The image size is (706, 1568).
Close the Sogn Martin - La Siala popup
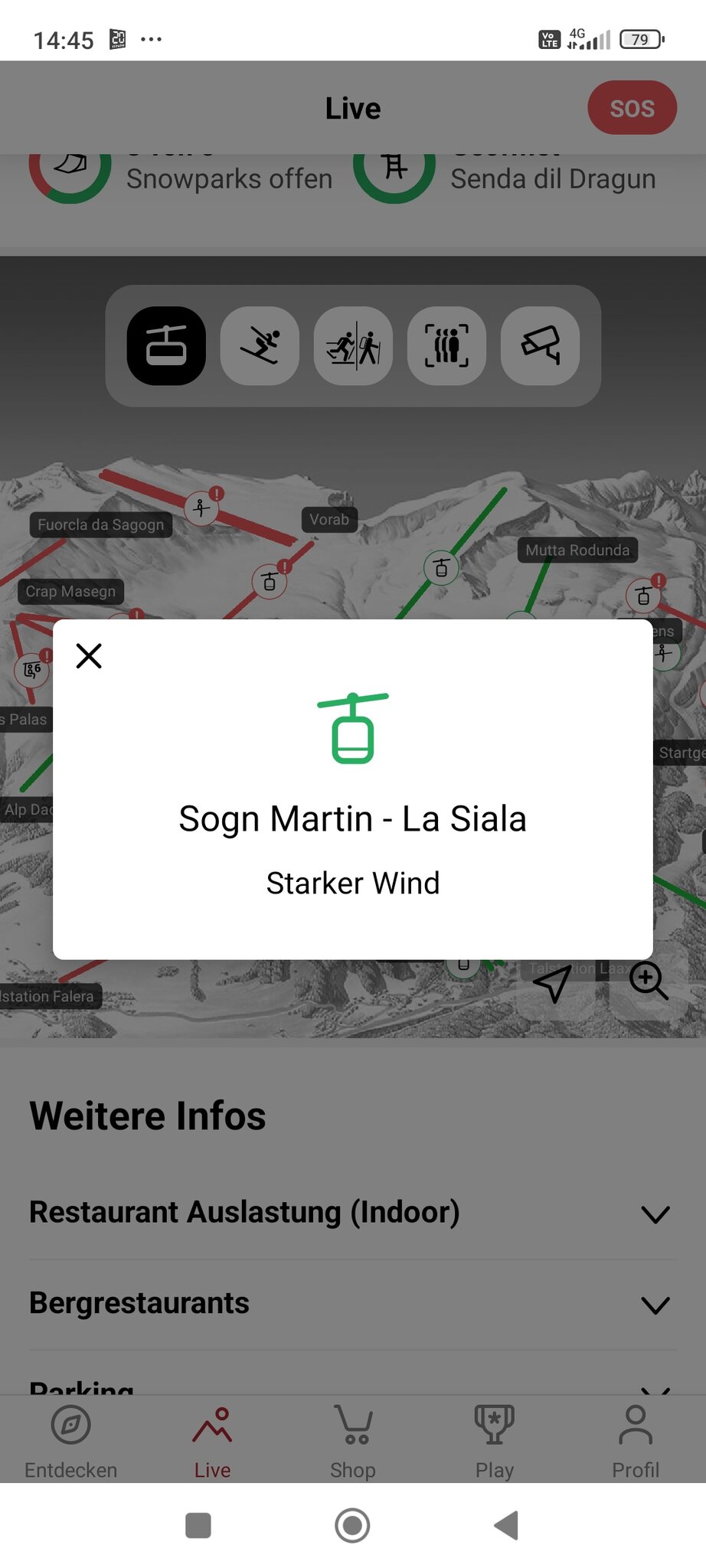pyautogui.click(x=89, y=655)
